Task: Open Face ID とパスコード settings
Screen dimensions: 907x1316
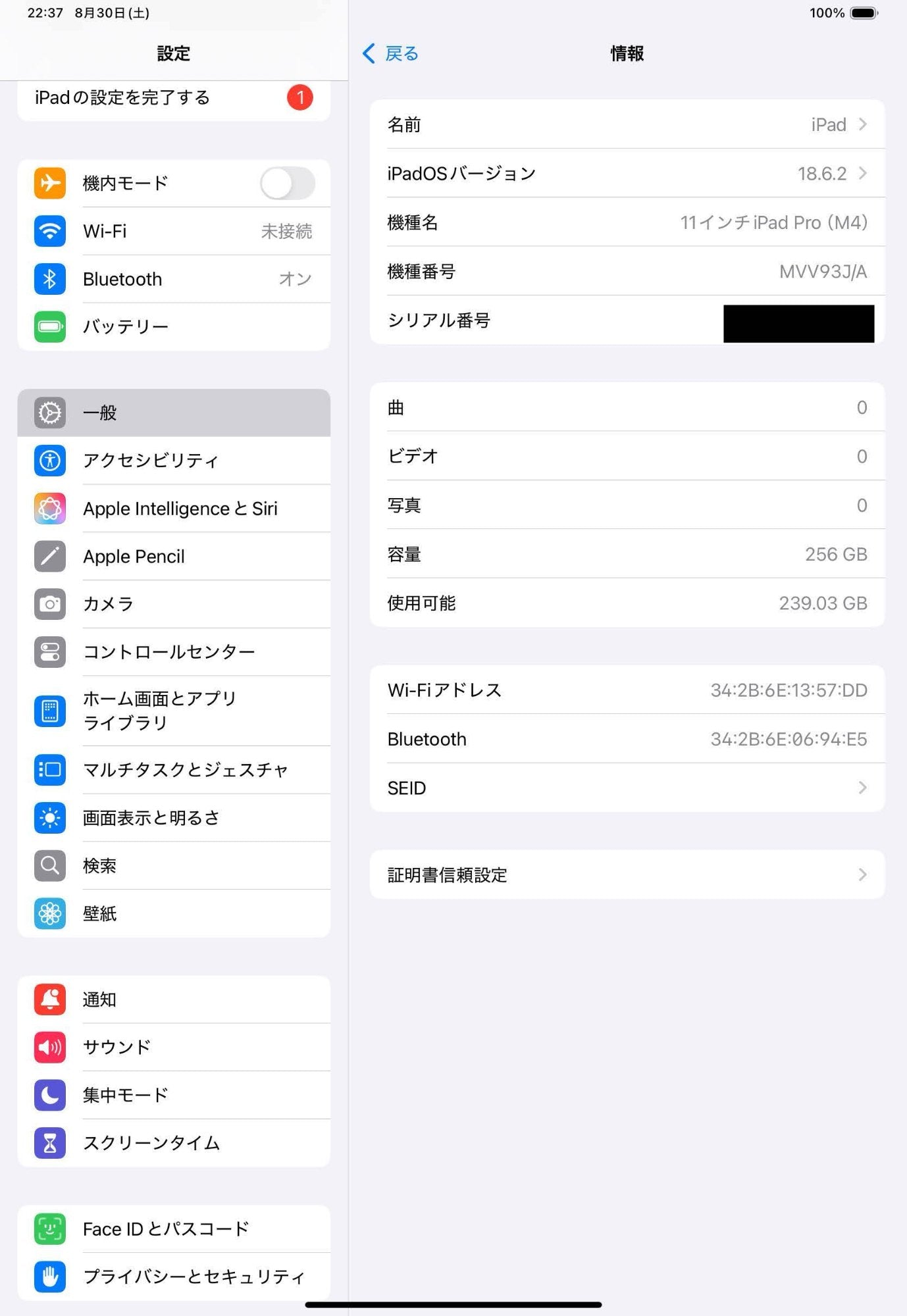Action: click(174, 1229)
